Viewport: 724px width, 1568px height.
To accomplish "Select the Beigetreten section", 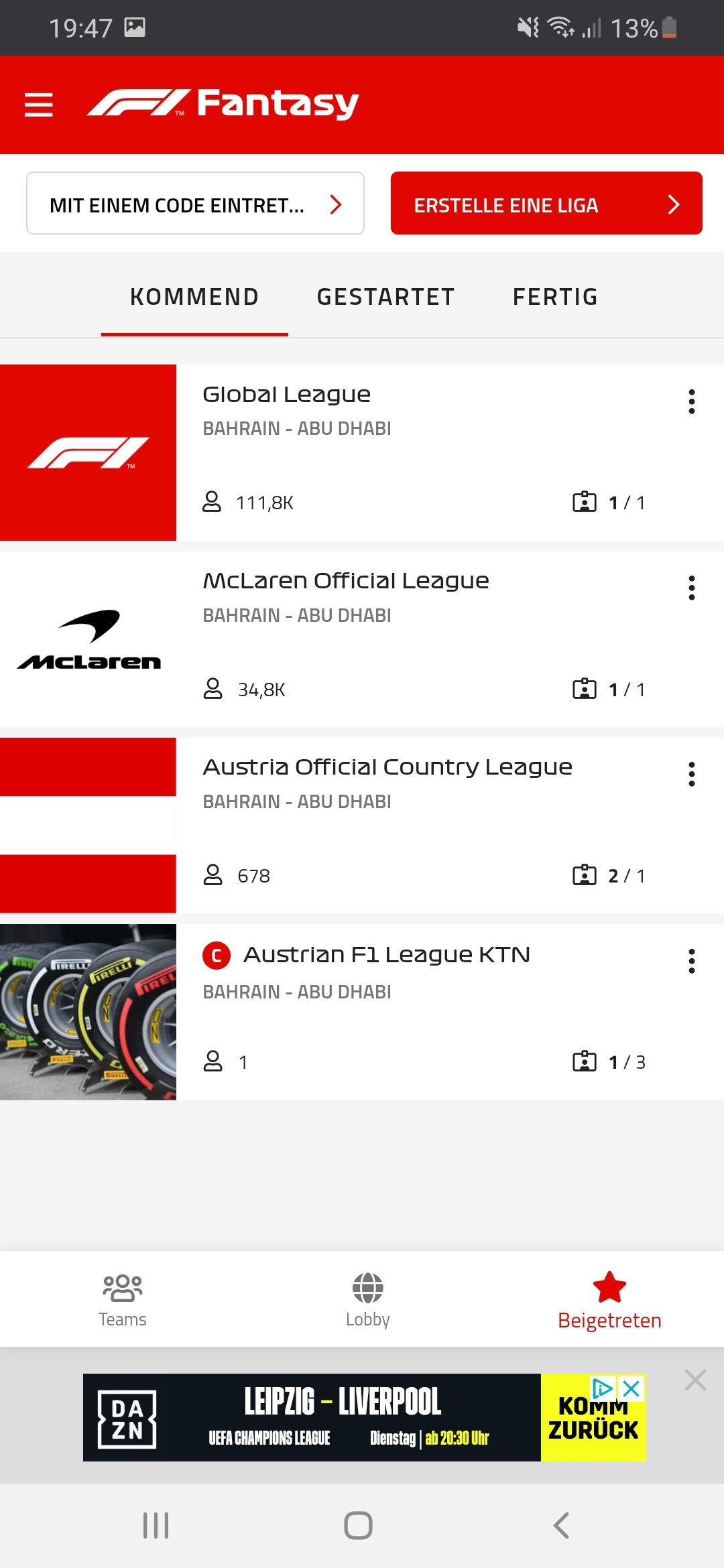I will [609, 1300].
